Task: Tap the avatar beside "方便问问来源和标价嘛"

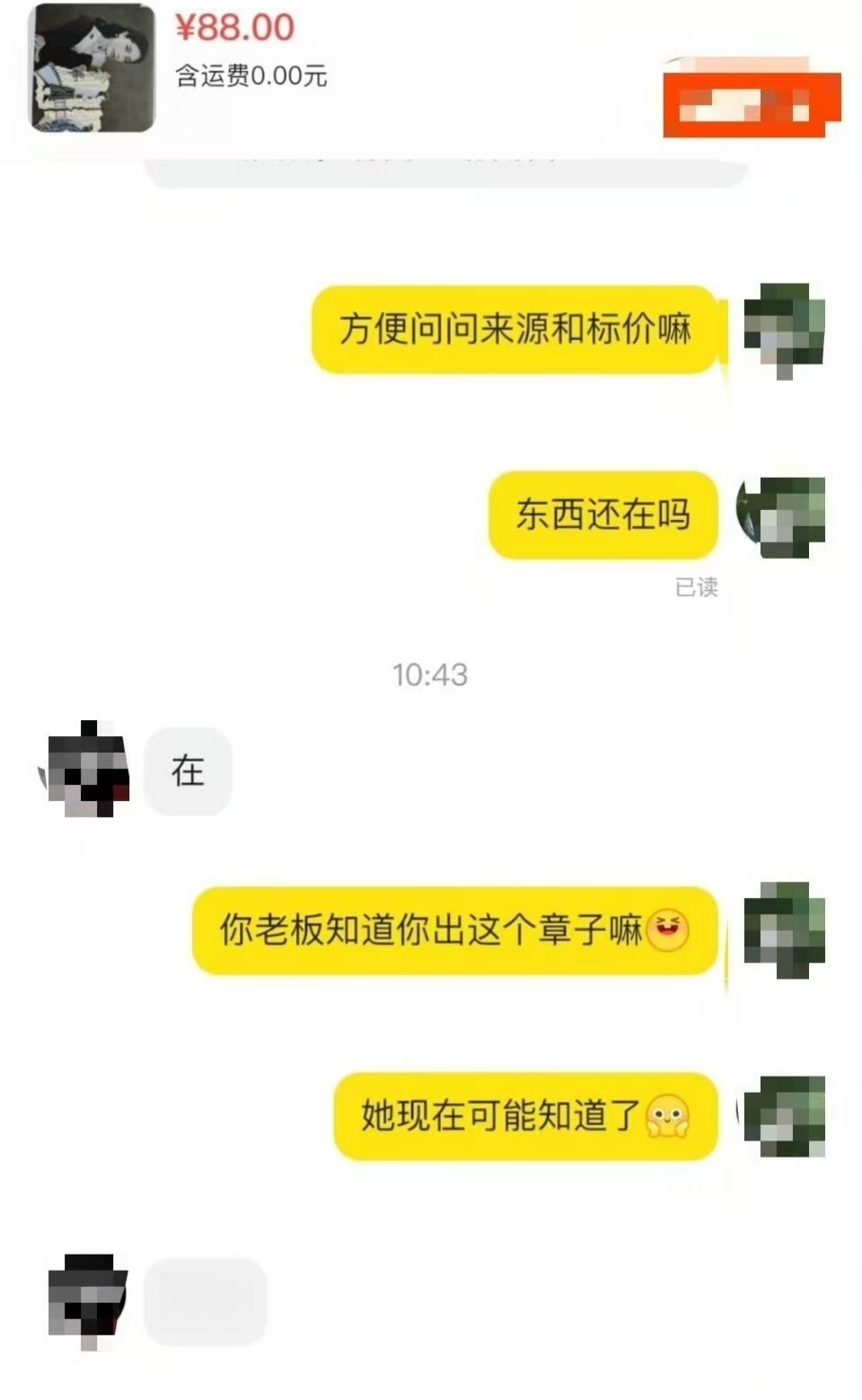Action: (x=784, y=330)
